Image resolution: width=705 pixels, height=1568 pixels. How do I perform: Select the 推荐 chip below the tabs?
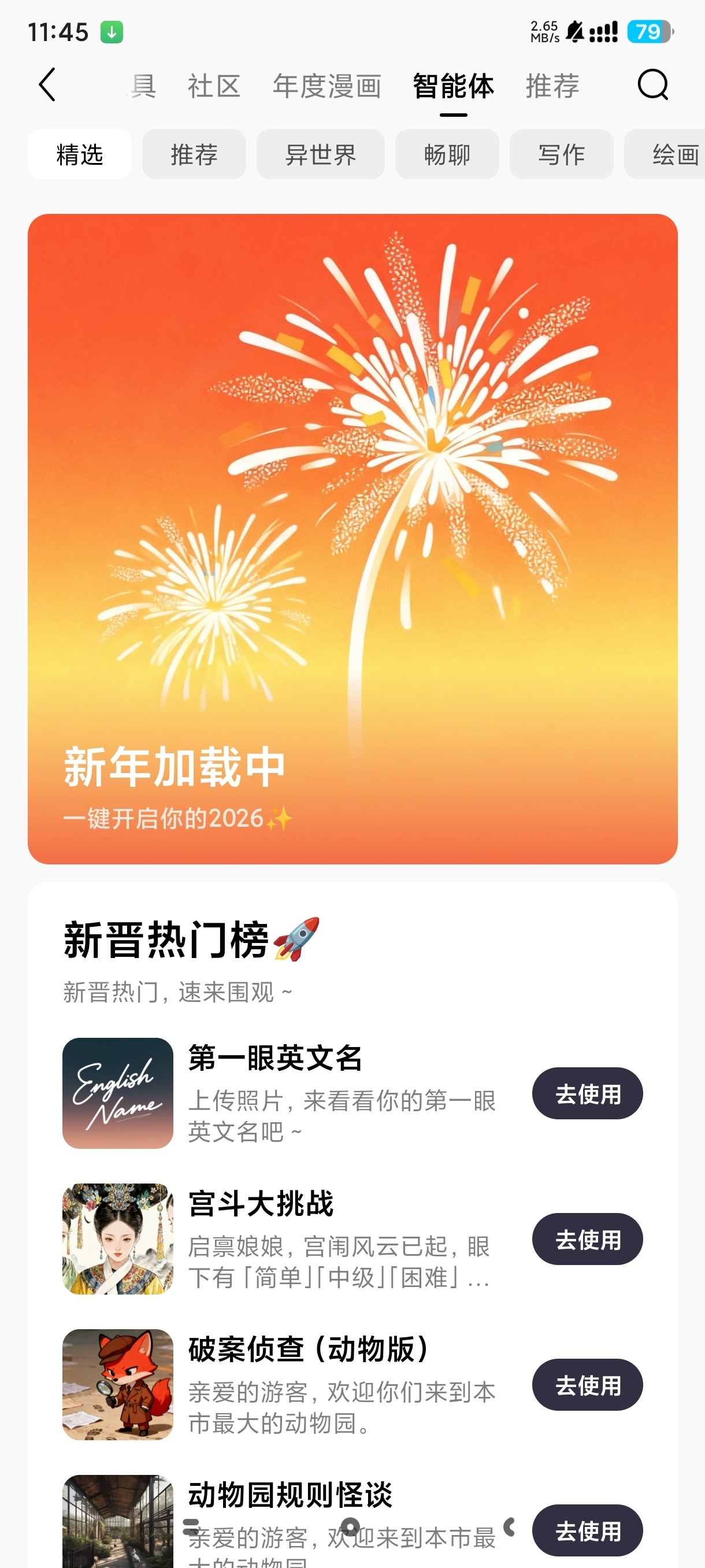pyautogui.click(x=194, y=154)
